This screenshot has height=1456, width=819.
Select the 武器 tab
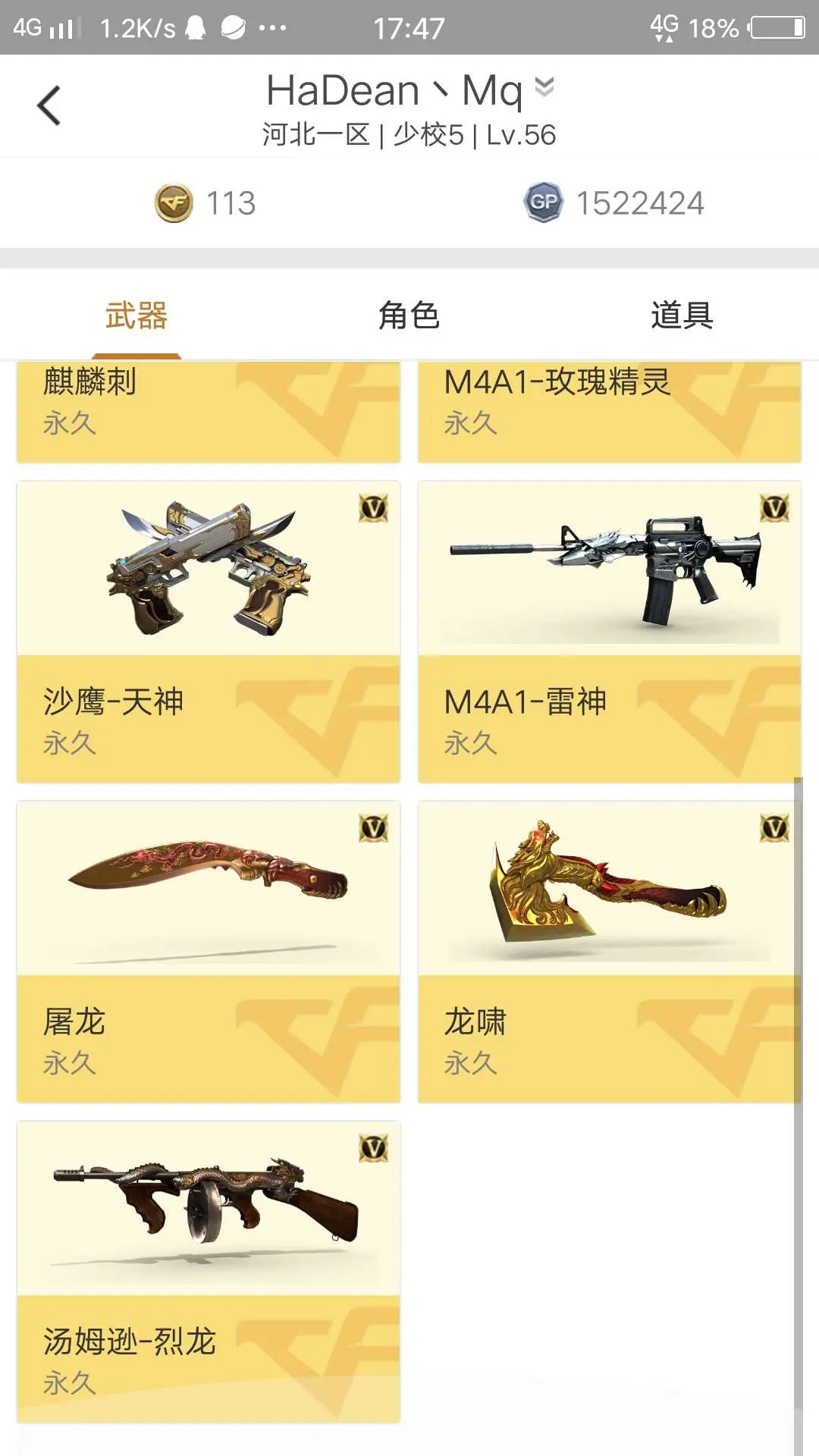(x=136, y=315)
